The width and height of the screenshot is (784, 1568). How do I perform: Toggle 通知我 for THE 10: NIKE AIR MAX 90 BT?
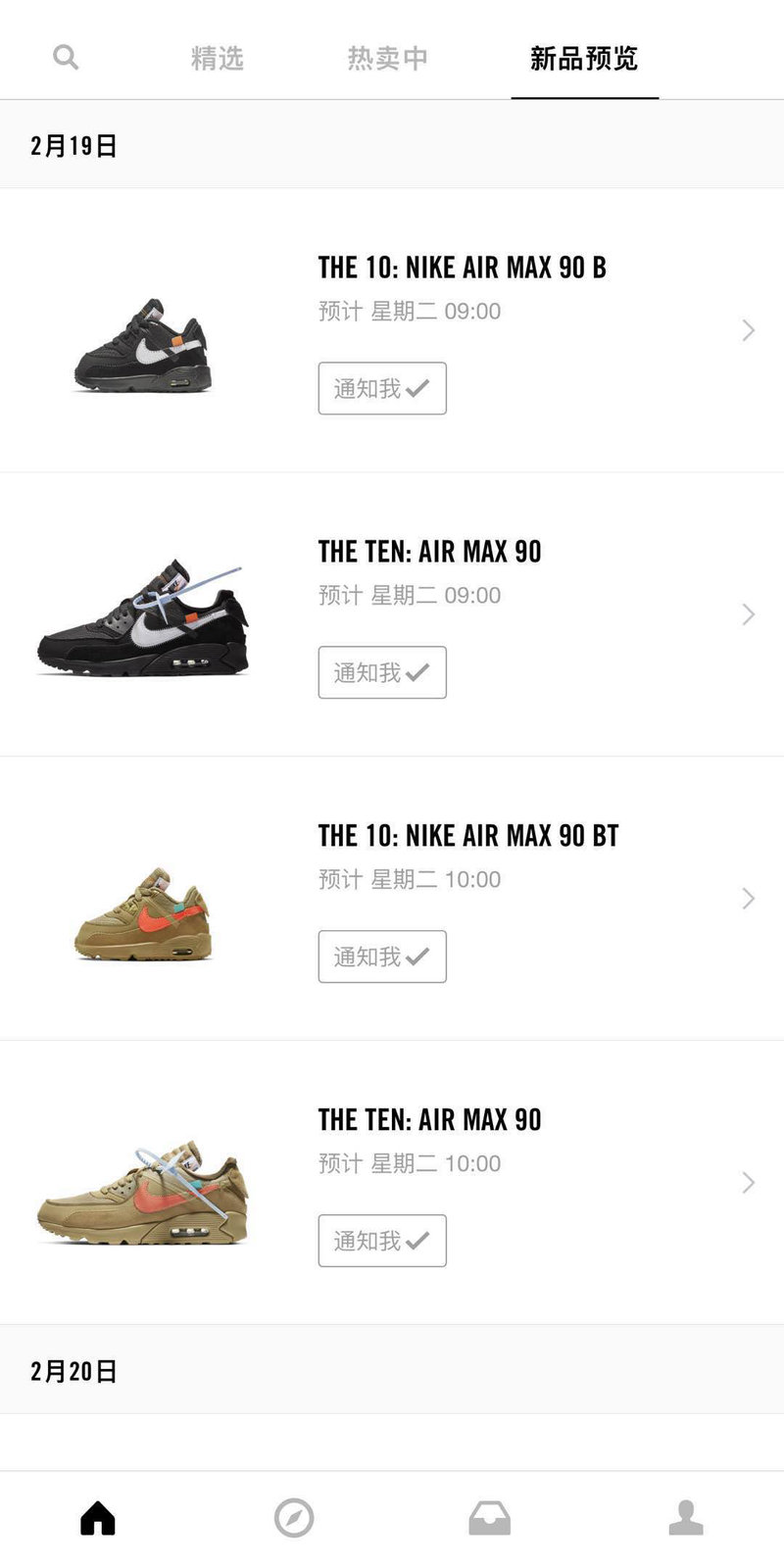click(x=382, y=956)
